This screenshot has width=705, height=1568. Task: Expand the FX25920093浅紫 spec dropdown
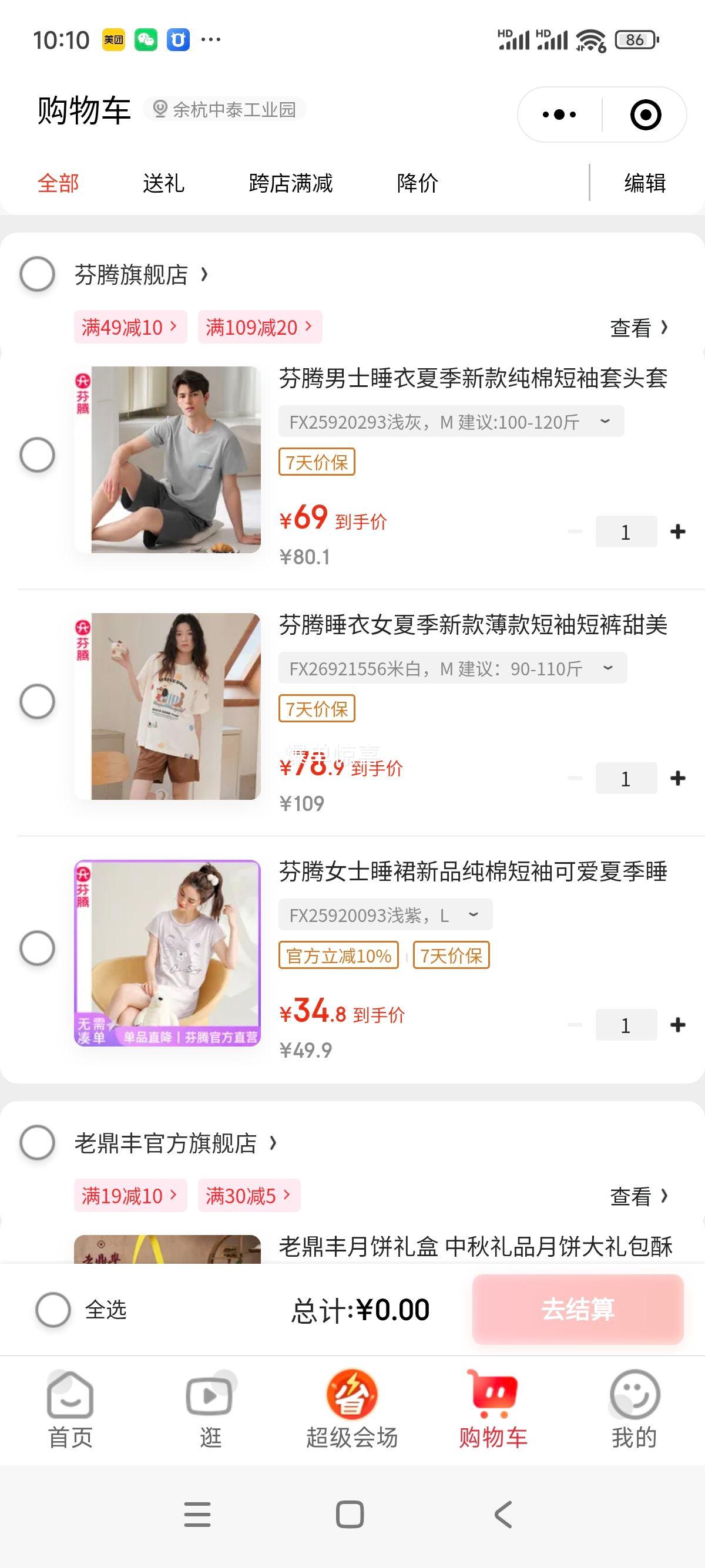click(x=385, y=915)
